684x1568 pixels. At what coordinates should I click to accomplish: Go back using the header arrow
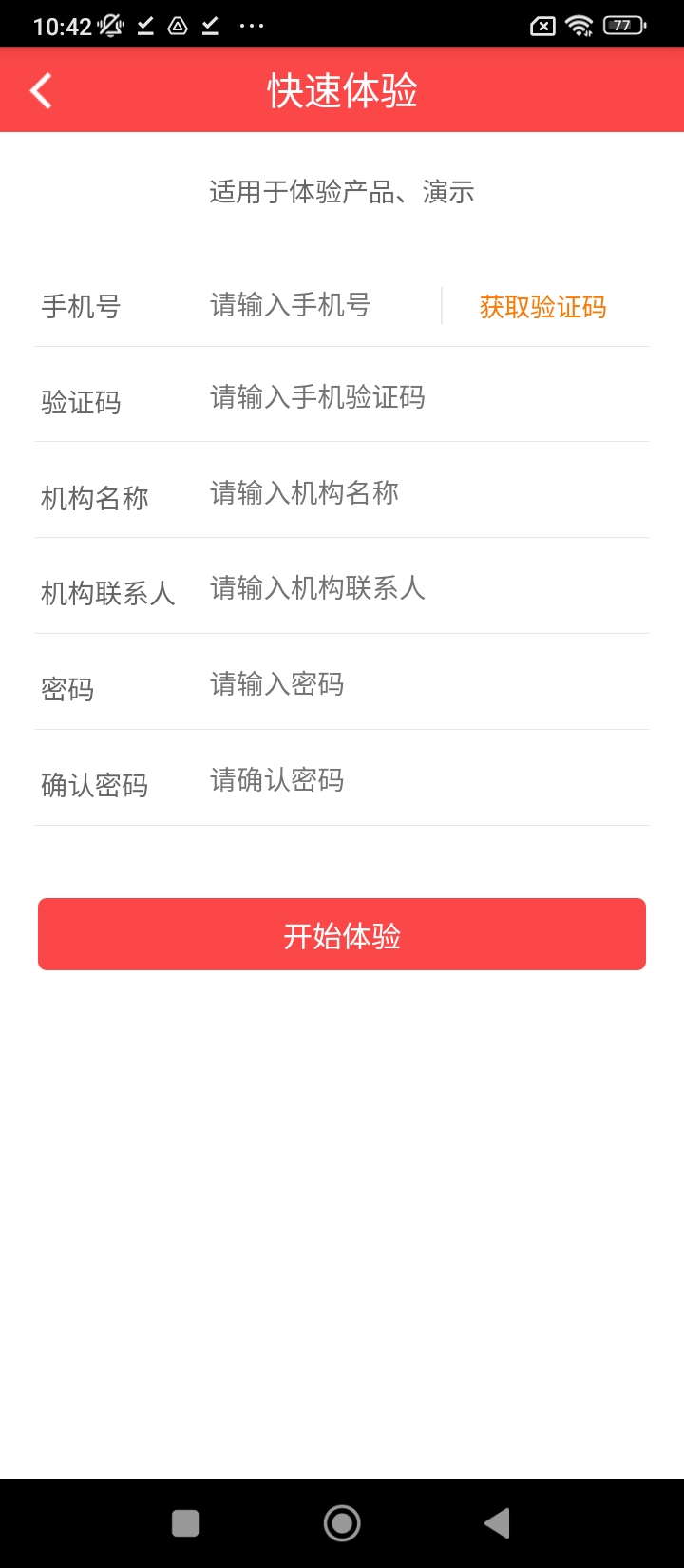point(41,91)
